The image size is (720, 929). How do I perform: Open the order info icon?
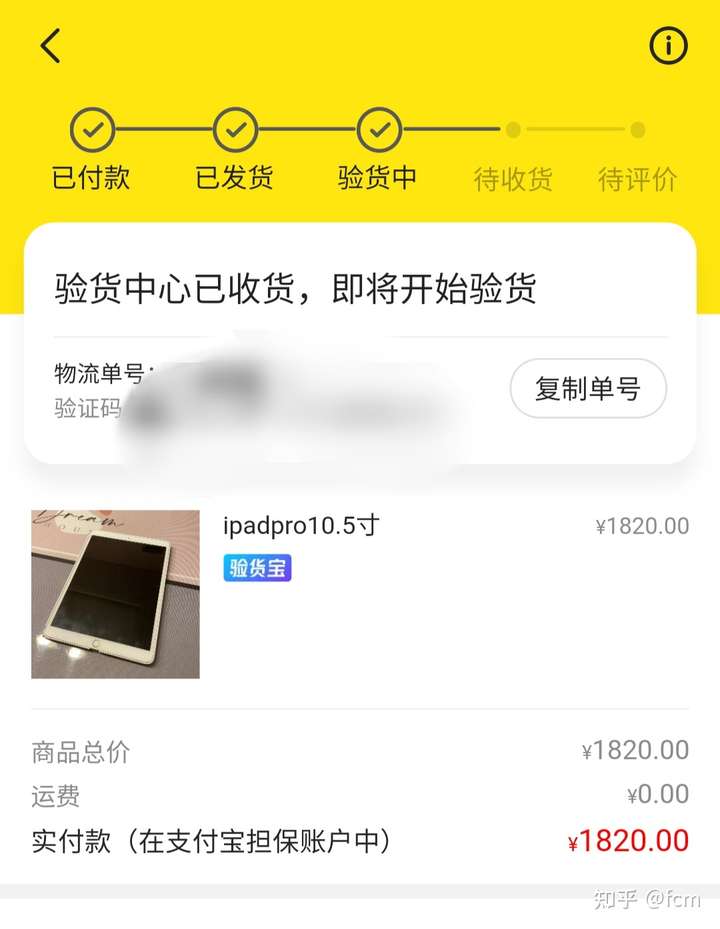[x=668, y=46]
